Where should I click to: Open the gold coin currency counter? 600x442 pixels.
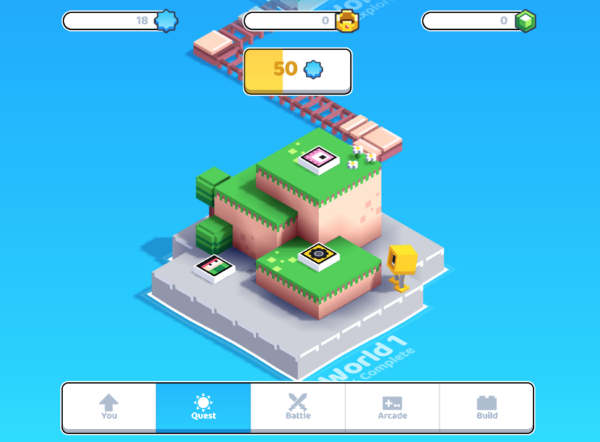[302, 20]
